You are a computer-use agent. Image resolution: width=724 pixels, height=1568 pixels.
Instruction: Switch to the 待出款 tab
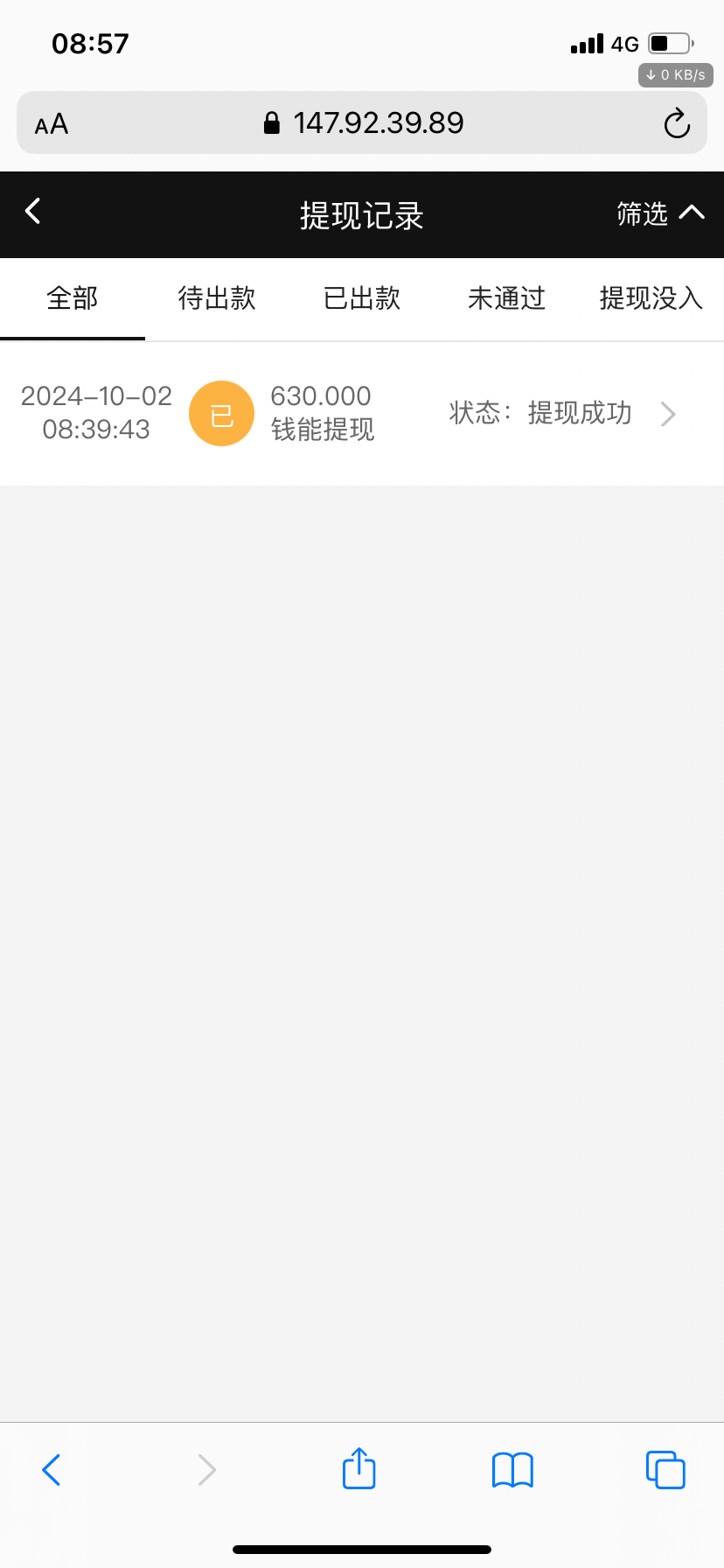217,298
